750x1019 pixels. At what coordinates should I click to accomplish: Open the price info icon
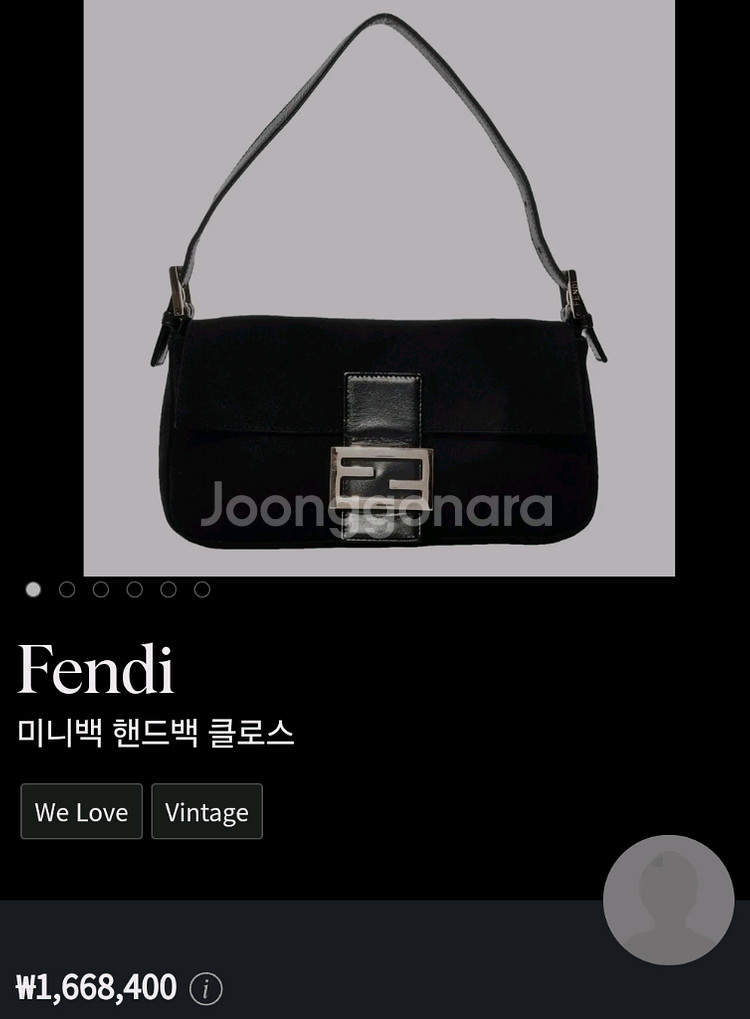pos(206,989)
